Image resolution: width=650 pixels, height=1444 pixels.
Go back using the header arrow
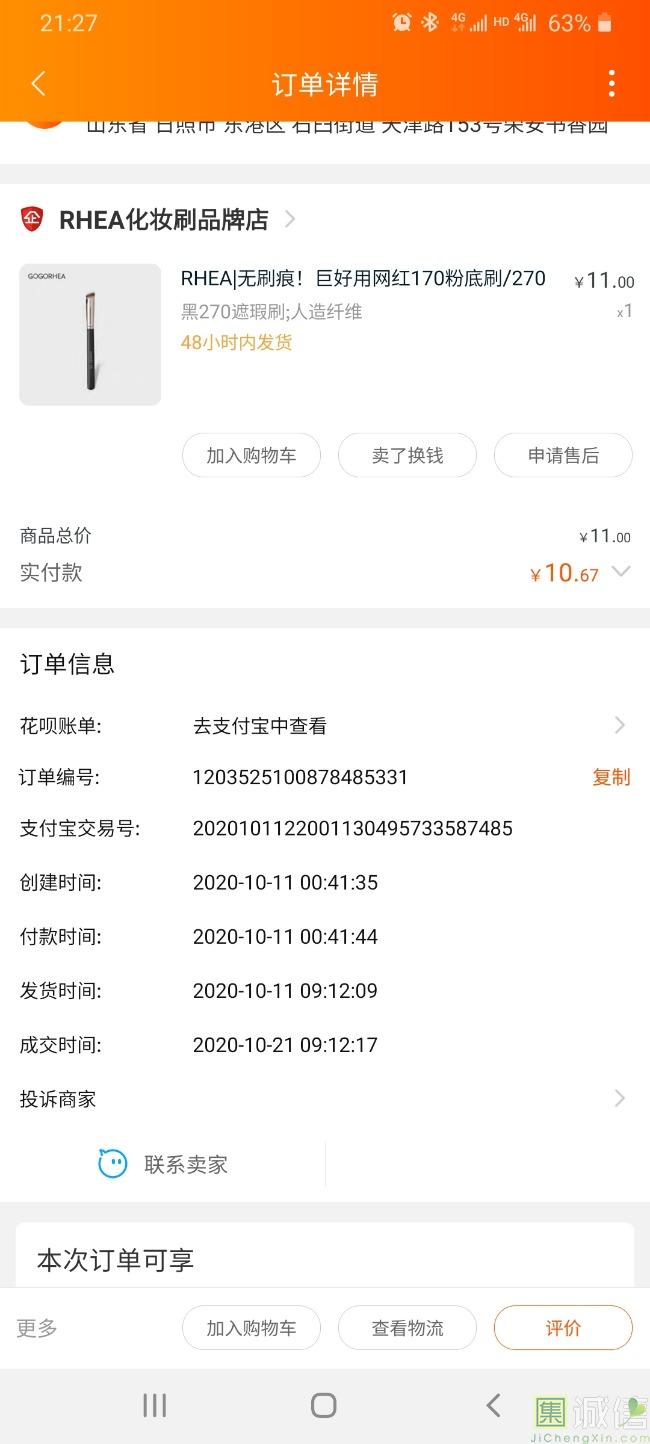pos(38,84)
